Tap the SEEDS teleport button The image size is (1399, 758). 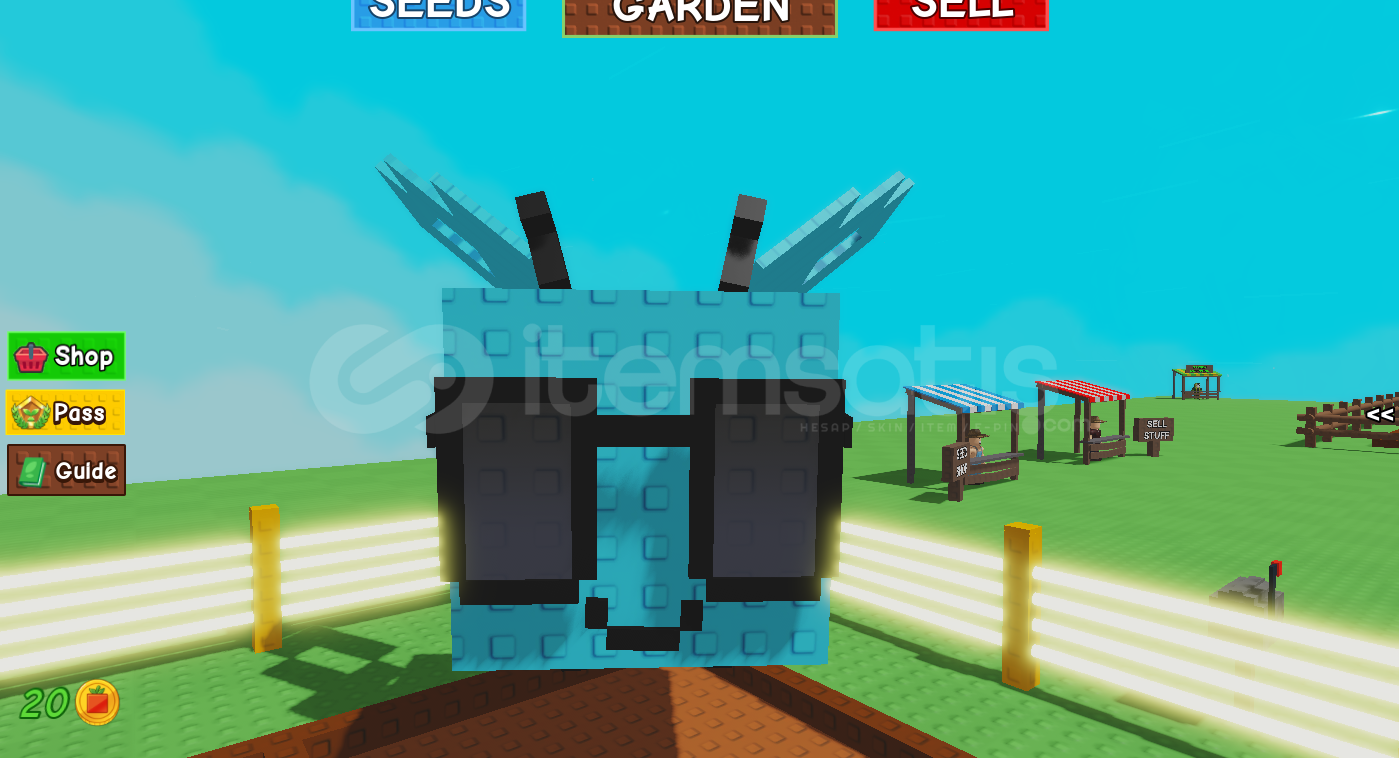[x=438, y=13]
